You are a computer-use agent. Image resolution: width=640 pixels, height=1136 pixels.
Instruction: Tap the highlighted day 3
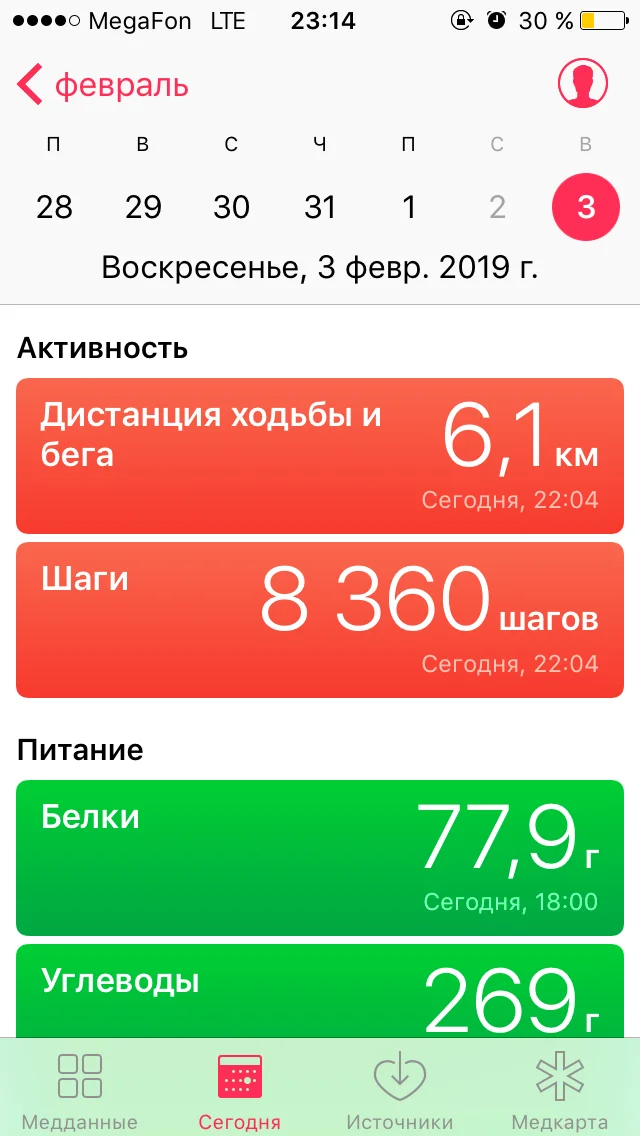pyautogui.click(x=585, y=207)
